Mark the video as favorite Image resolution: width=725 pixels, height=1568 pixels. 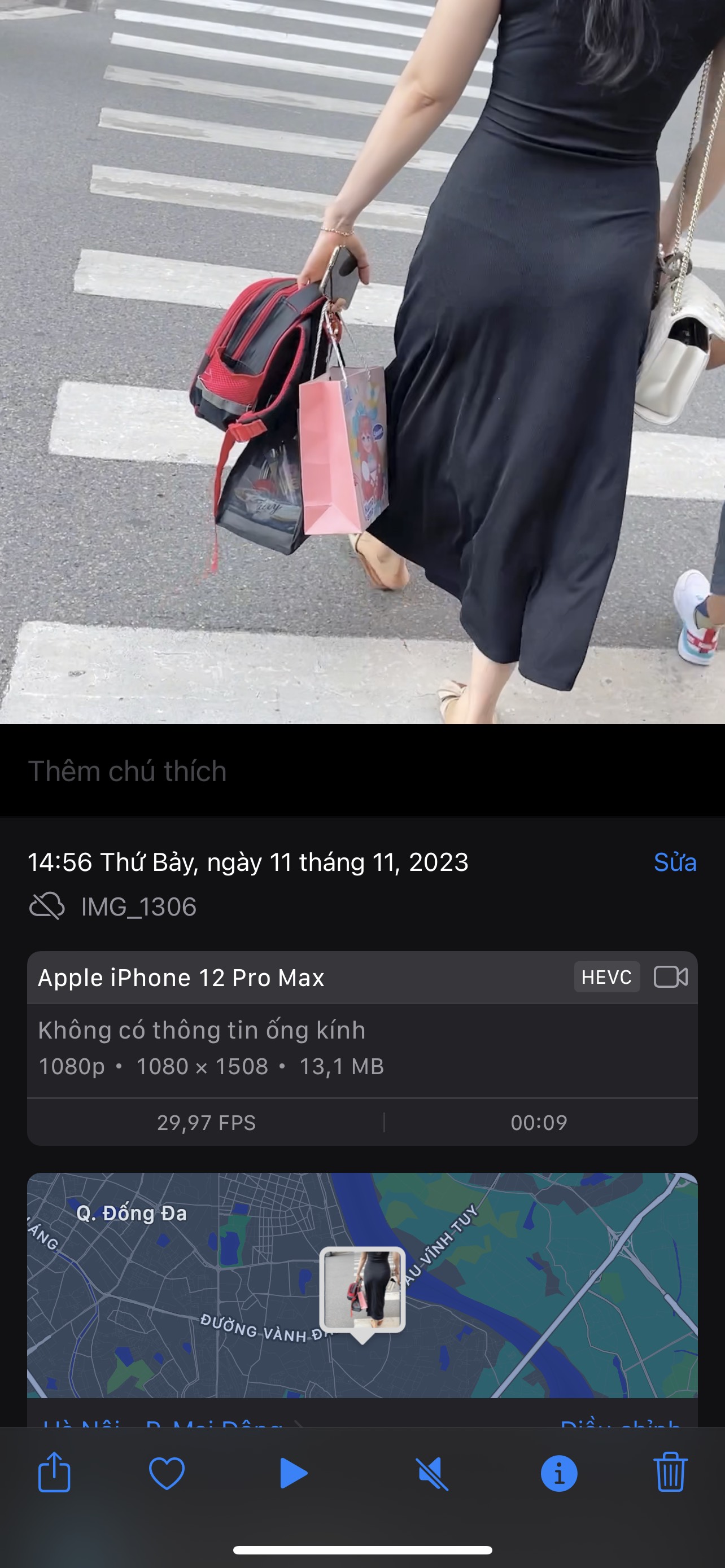coord(166,1473)
